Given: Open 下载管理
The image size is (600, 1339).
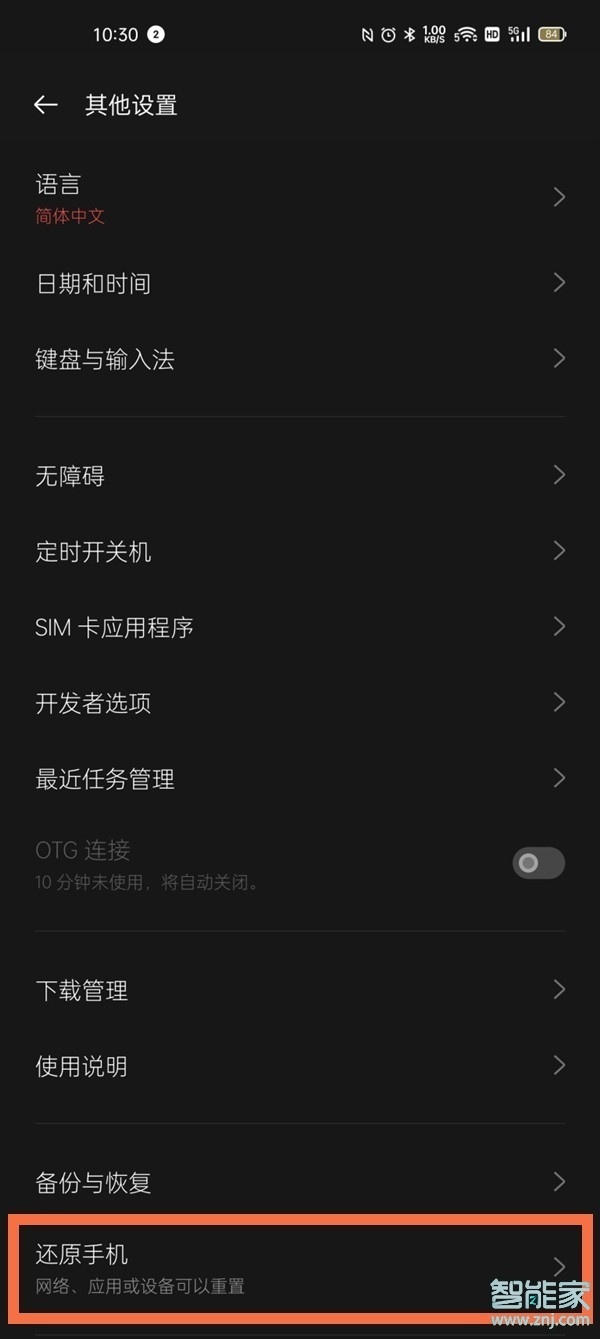Looking at the screenshot, I should coord(300,990).
